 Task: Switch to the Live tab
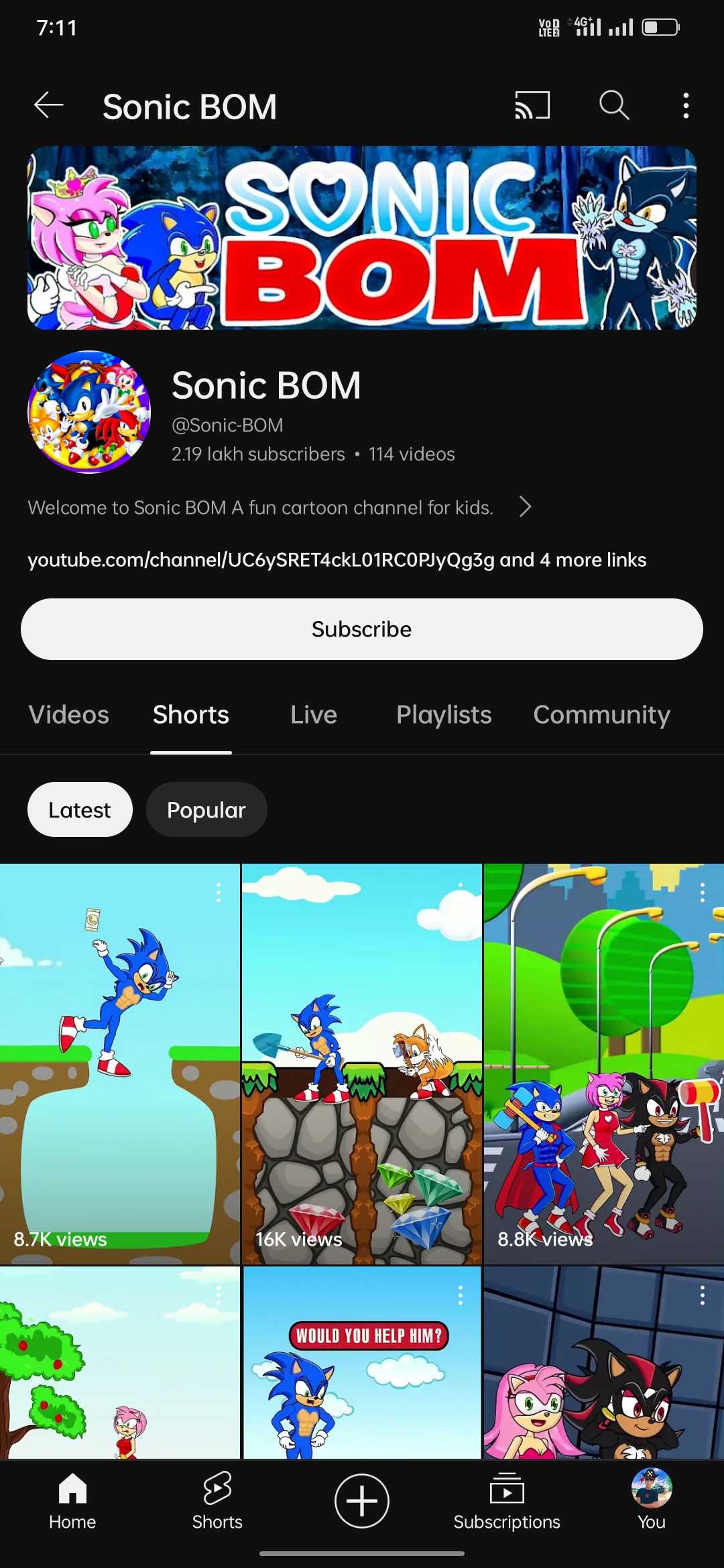click(x=314, y=714)
